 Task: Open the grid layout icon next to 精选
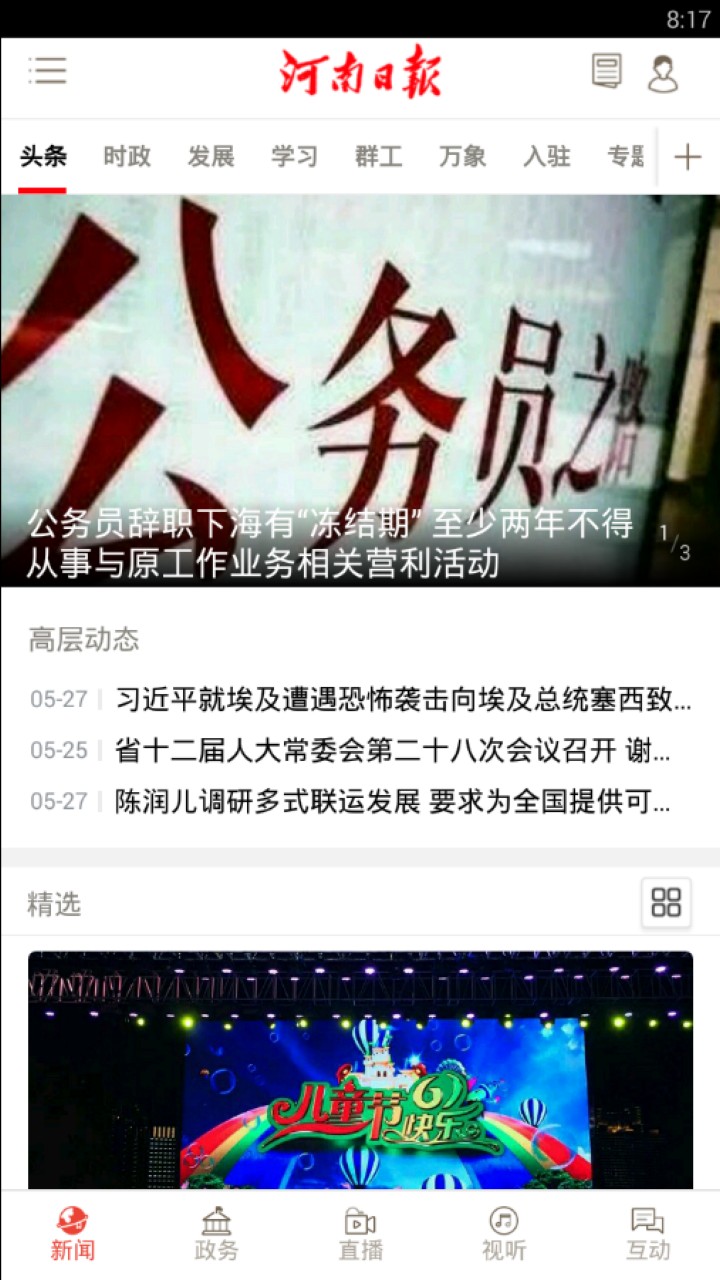[665, 902]
